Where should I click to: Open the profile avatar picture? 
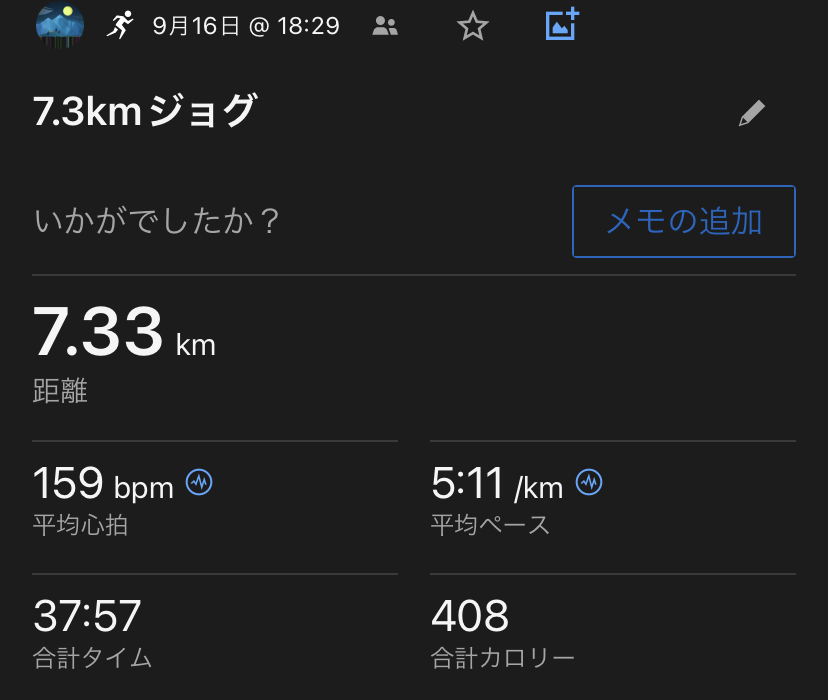coord(60,25)
